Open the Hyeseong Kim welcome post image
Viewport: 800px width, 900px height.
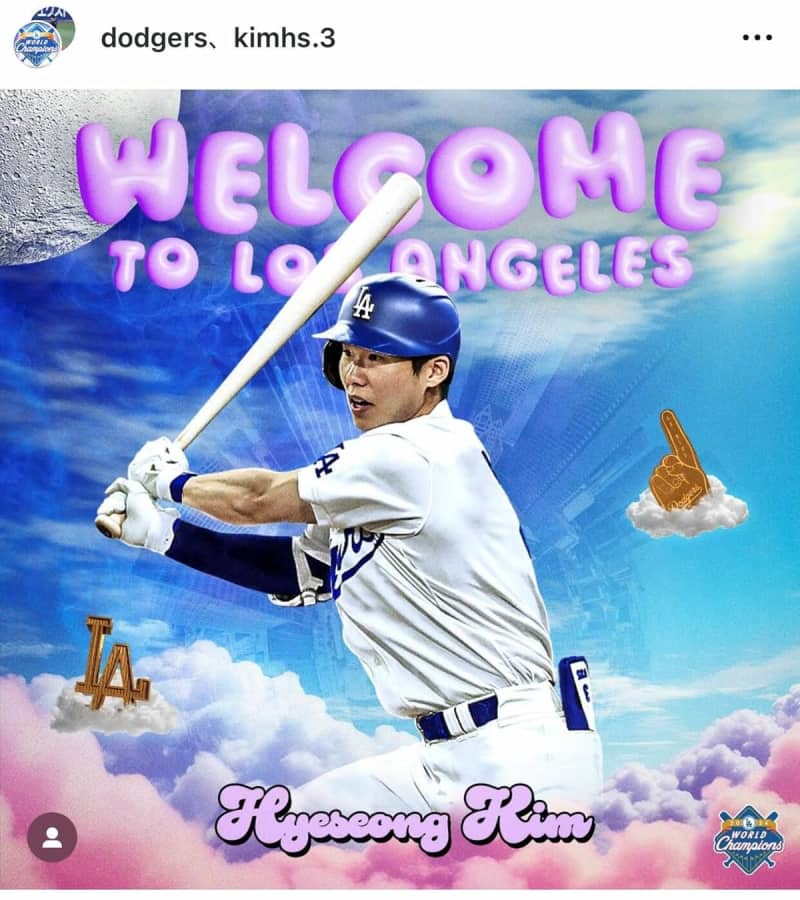coord(400,490)
